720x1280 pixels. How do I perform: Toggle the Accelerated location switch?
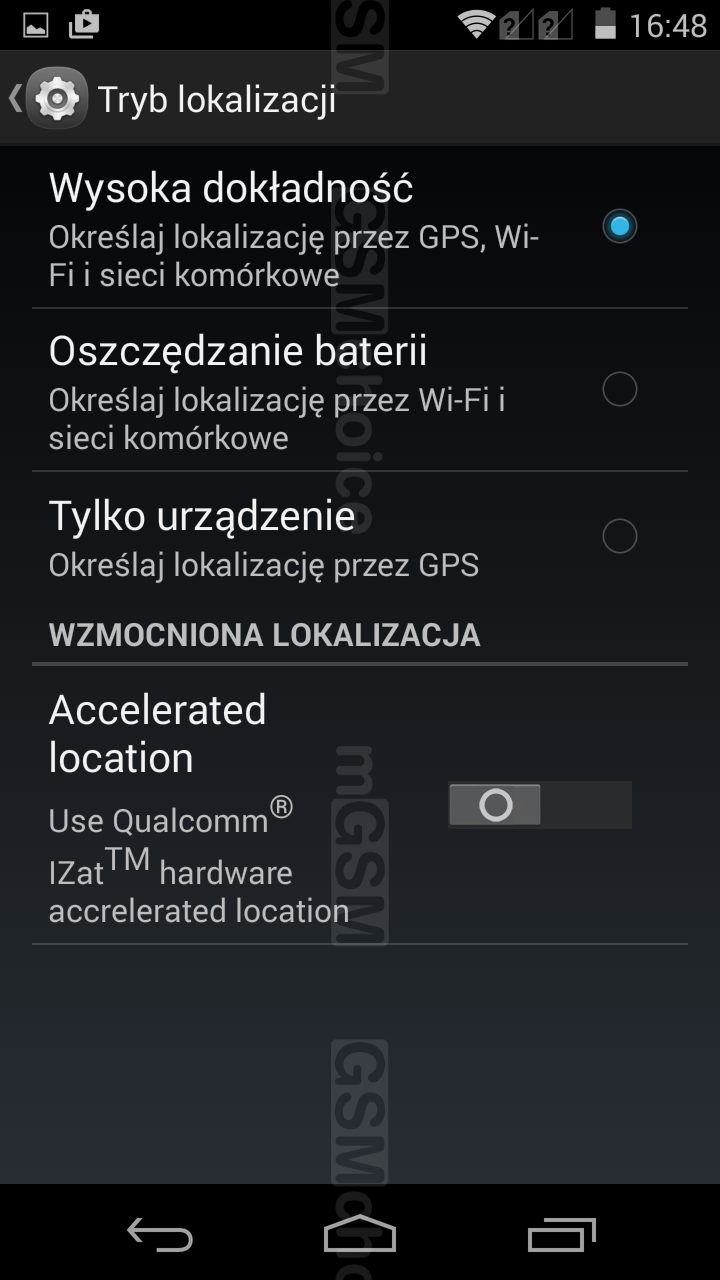click(539, 805)
